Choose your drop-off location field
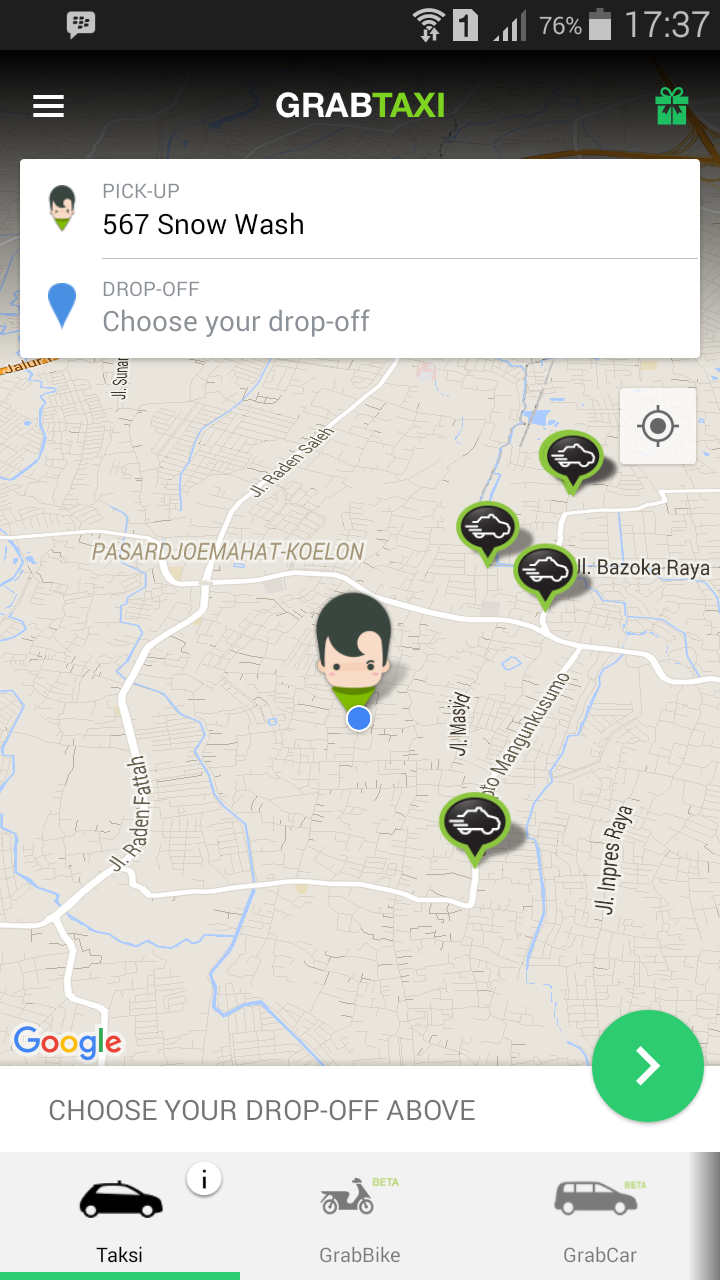This screenshot has width=720, height=1280. coord(360,308)
